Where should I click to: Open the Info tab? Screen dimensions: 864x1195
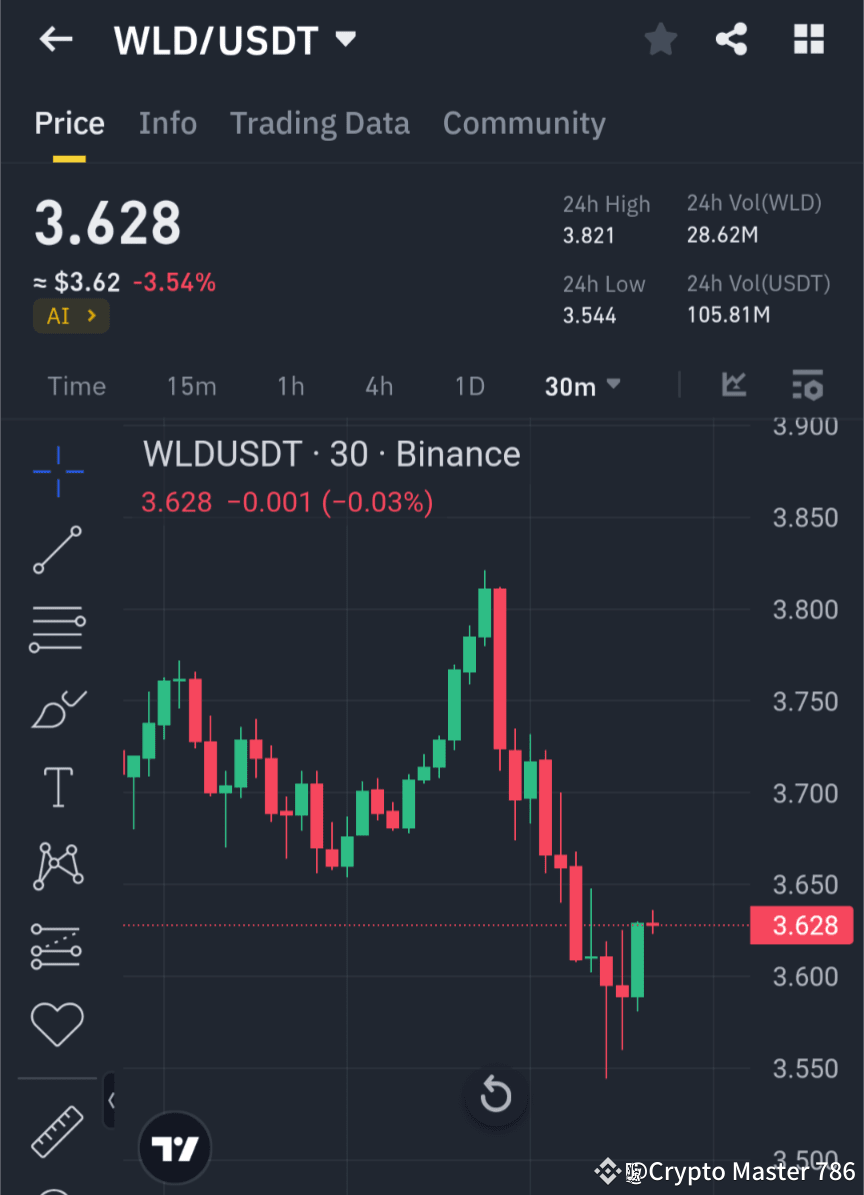pyautogui.click(x=167, y=123)
